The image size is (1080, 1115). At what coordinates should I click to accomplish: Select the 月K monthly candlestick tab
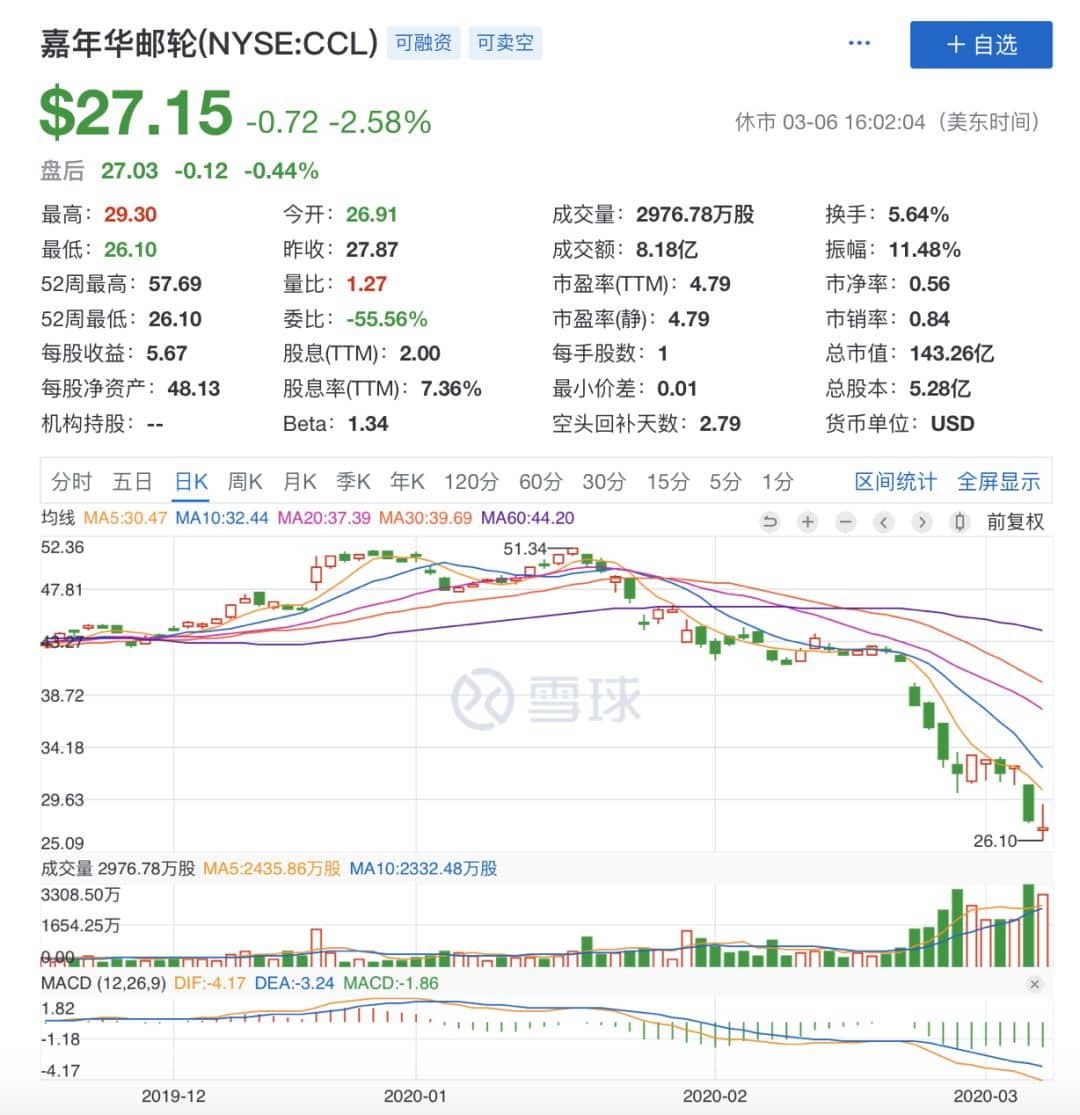tap(299, 482)
